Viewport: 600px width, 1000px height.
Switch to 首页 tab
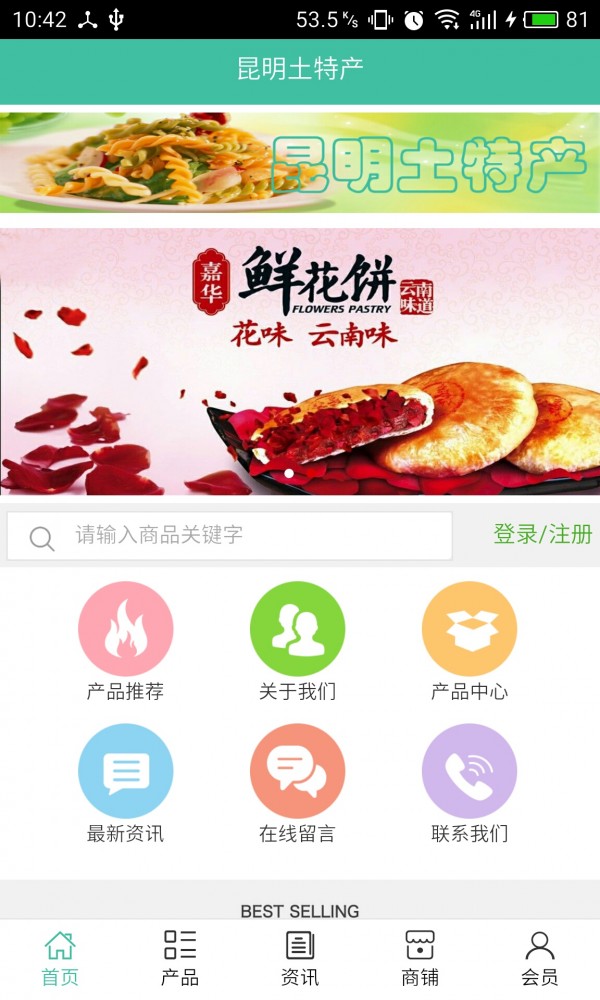[x=60, y=958]
